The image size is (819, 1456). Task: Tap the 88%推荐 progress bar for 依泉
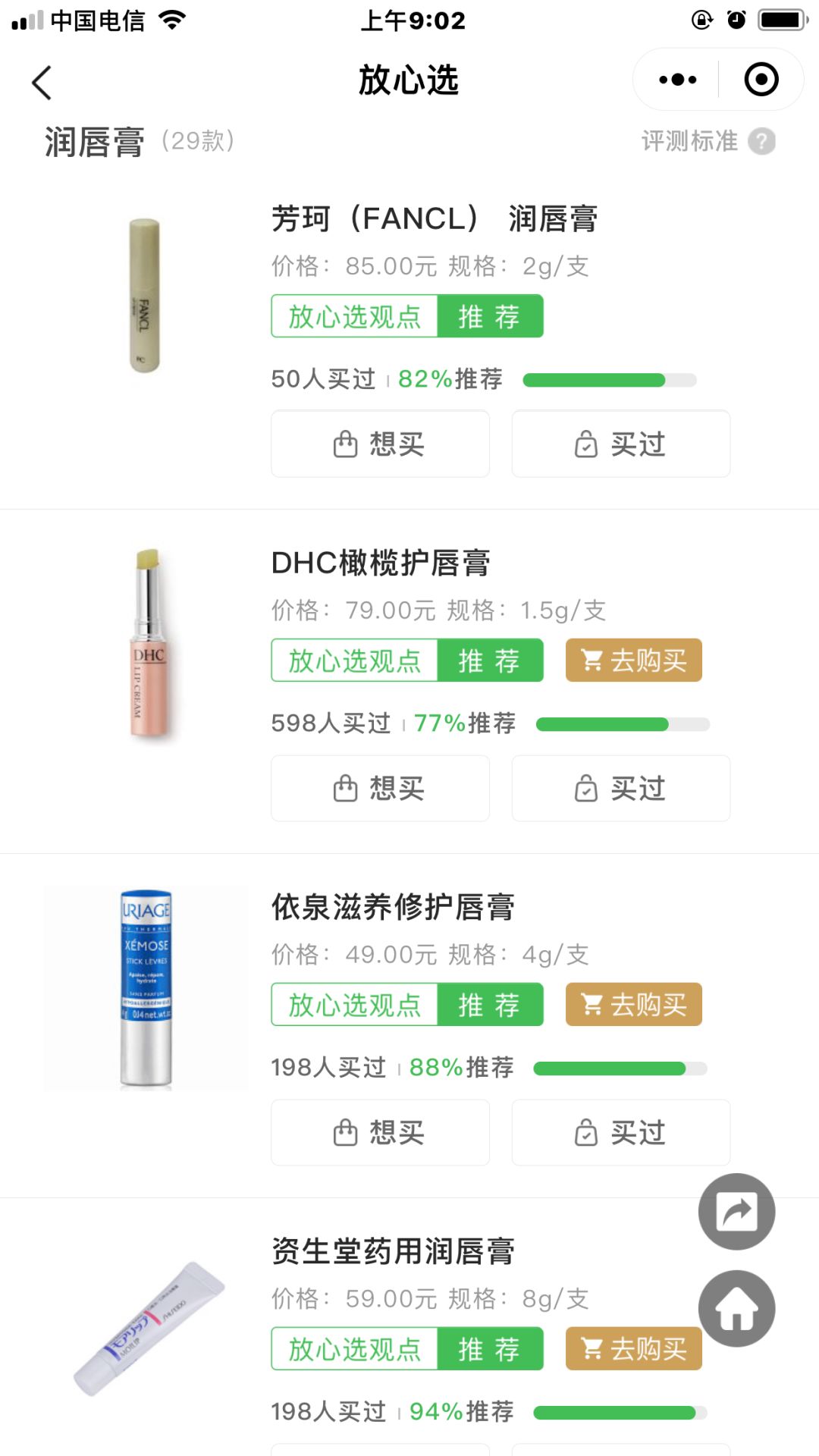tap(614, 1068)
